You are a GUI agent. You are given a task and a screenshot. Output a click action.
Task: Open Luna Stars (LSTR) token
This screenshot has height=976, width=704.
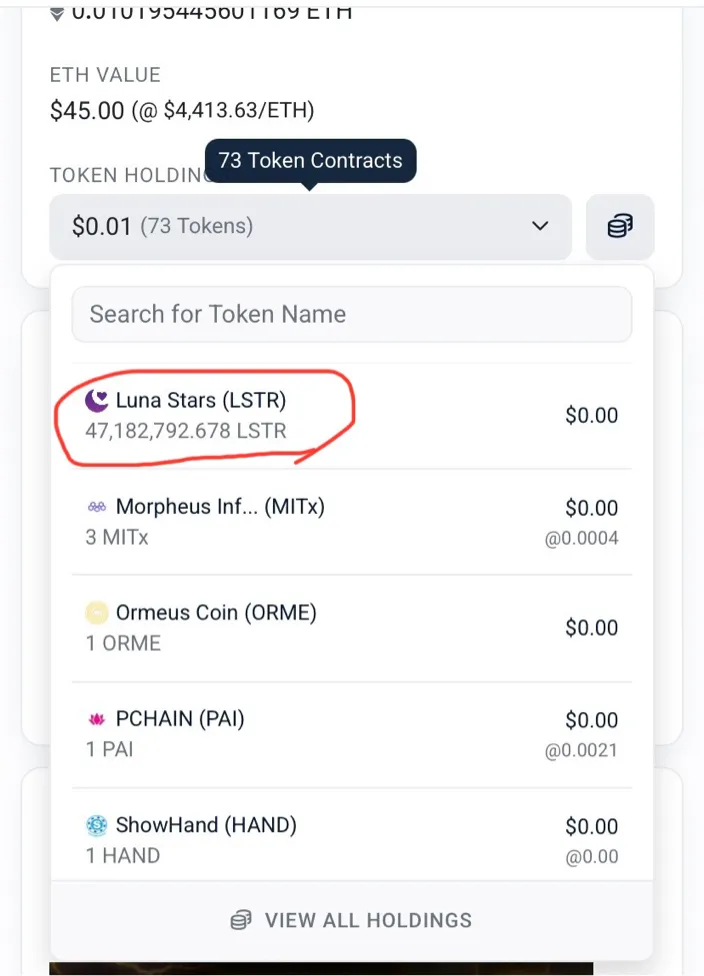click(x=200, y=401)
